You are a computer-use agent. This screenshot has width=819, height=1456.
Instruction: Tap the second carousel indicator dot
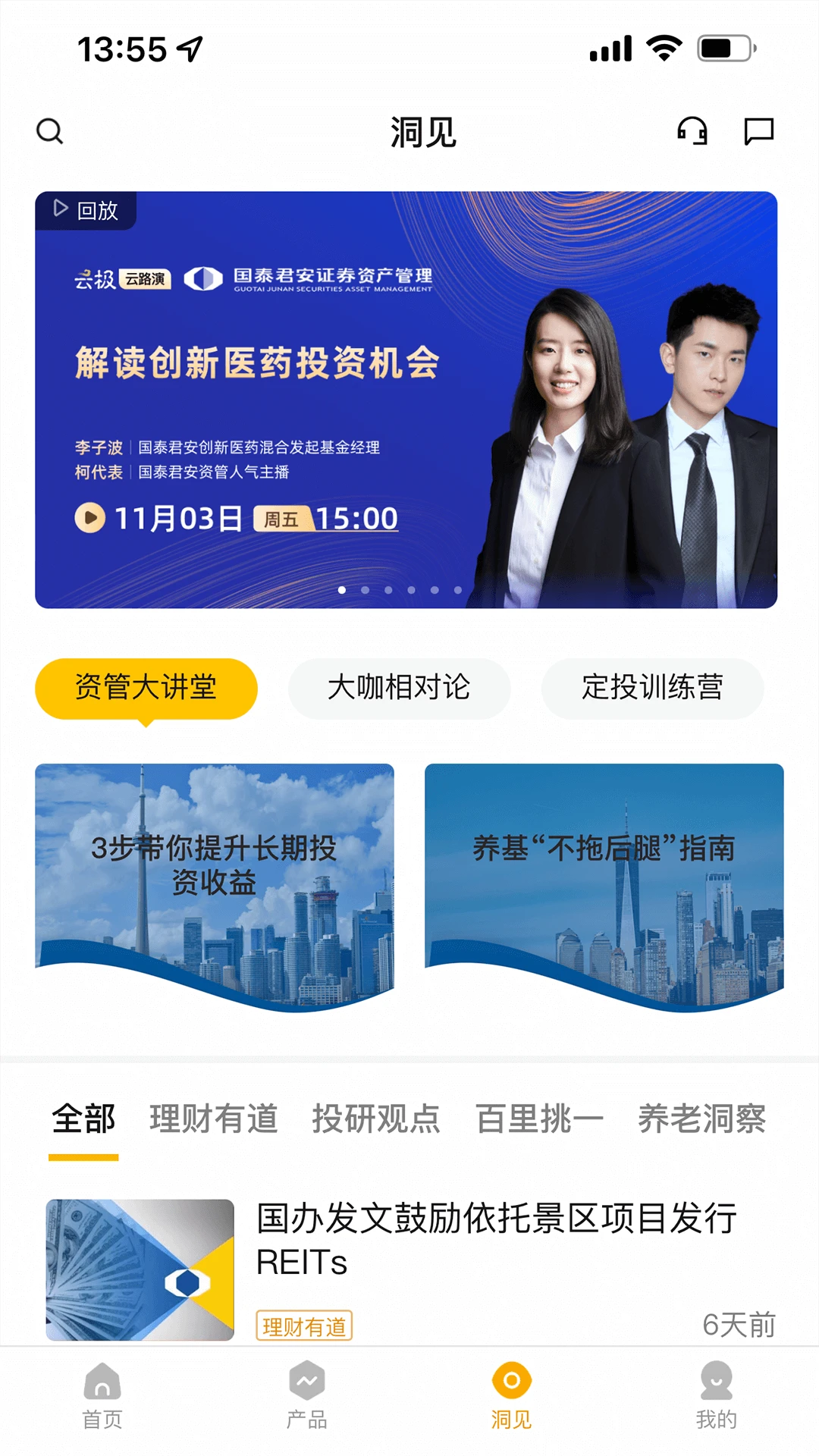coord(365,588)
